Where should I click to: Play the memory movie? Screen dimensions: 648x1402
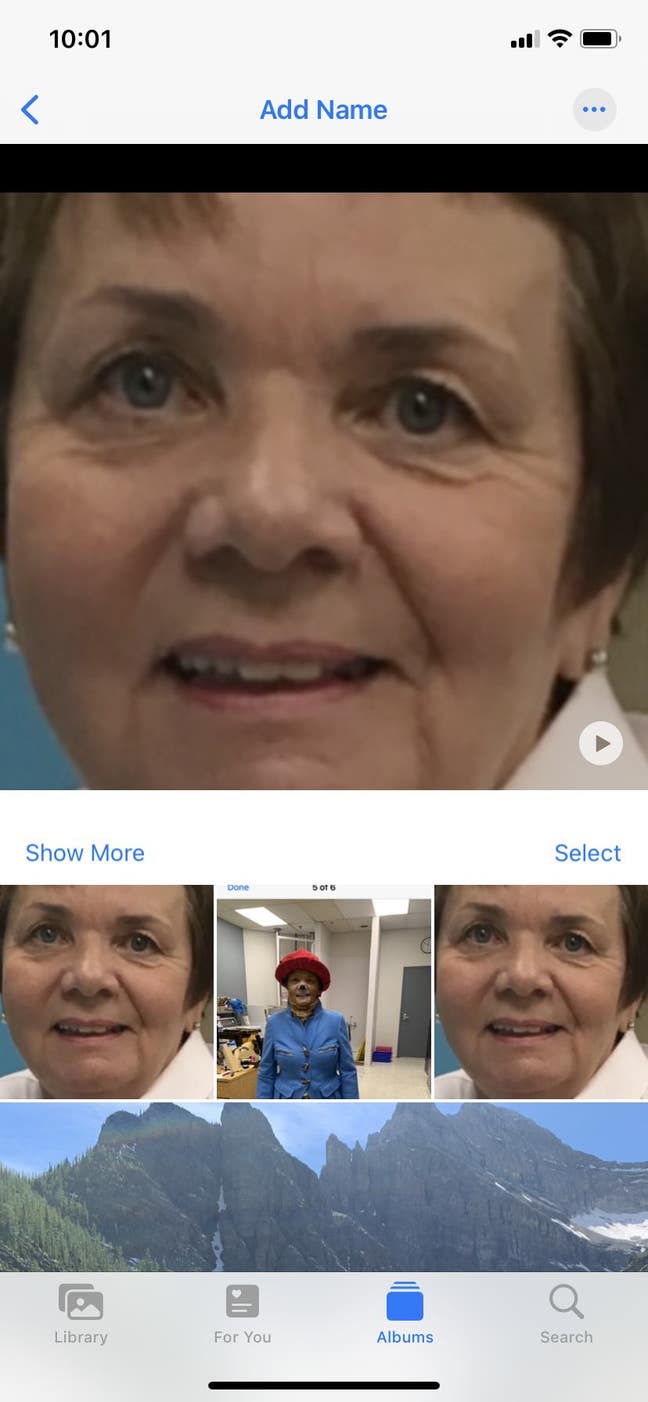601,743
